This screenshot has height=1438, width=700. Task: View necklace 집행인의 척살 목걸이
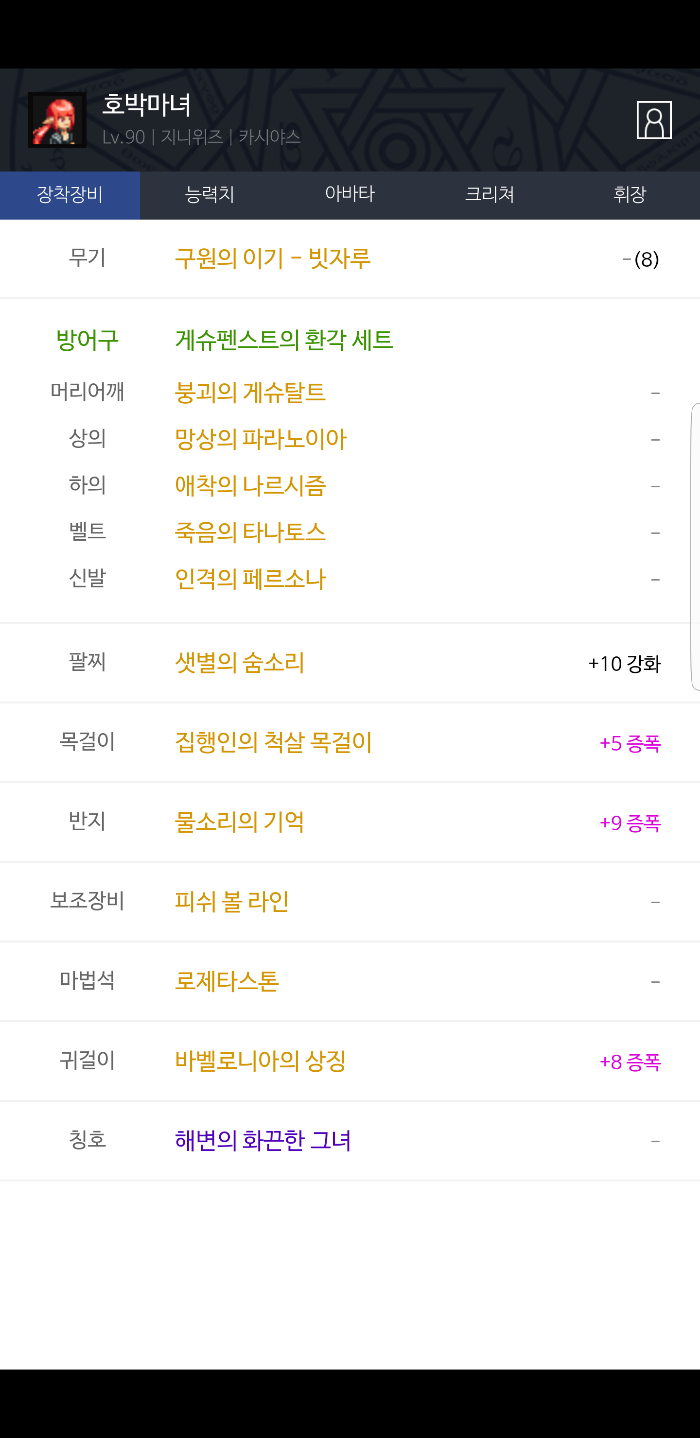[x=273, y=743]
